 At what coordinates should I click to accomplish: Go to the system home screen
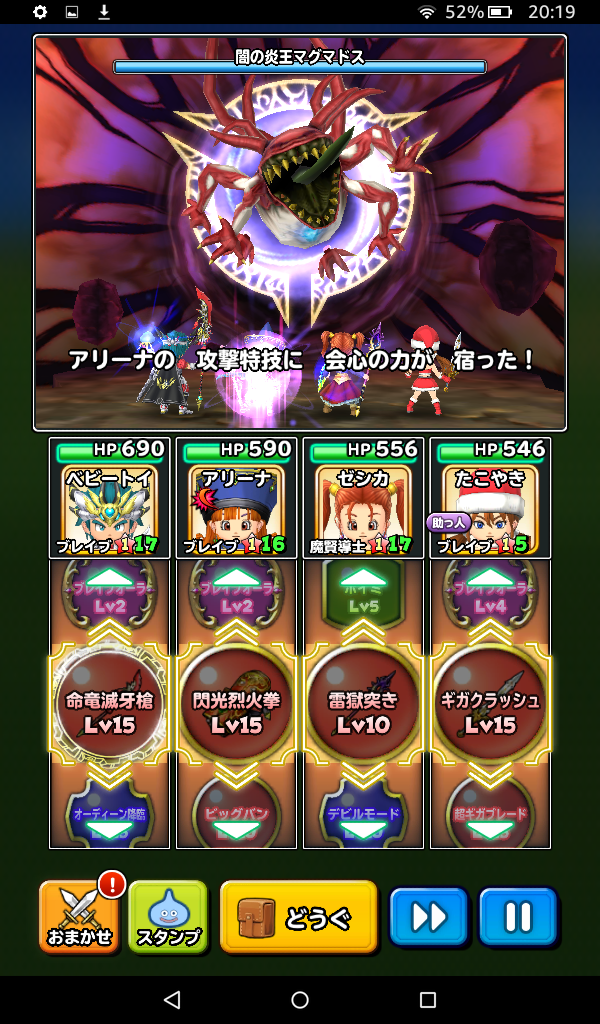tap(300, 999)
